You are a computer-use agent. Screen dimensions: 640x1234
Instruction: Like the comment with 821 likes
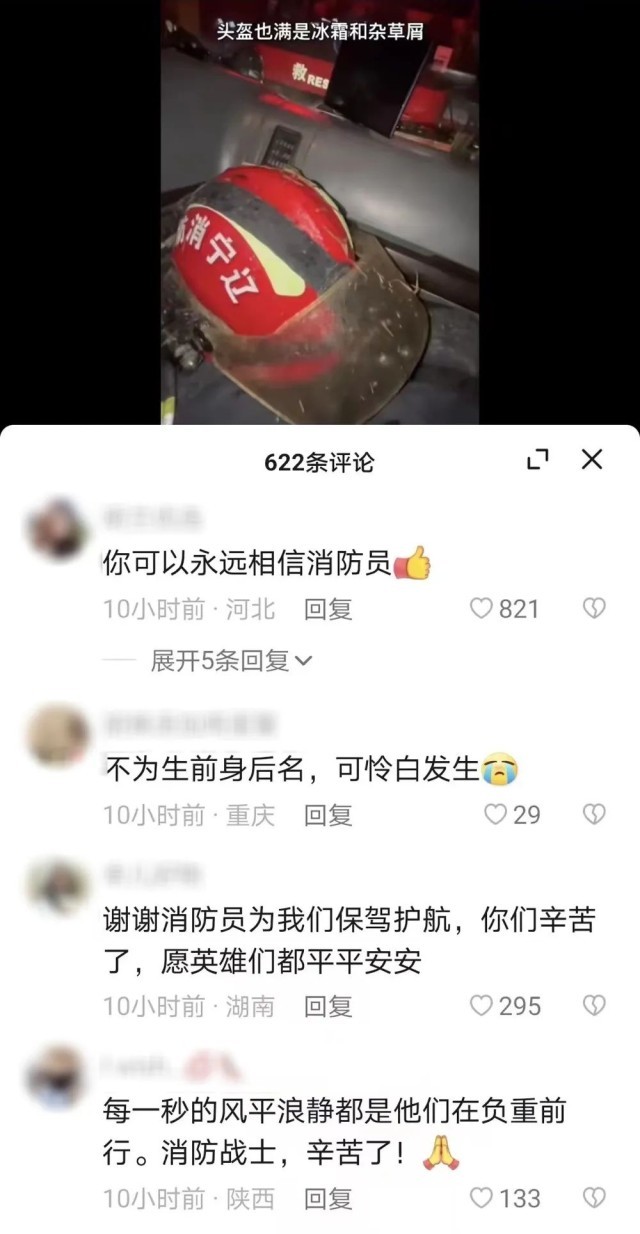(482, 608)
